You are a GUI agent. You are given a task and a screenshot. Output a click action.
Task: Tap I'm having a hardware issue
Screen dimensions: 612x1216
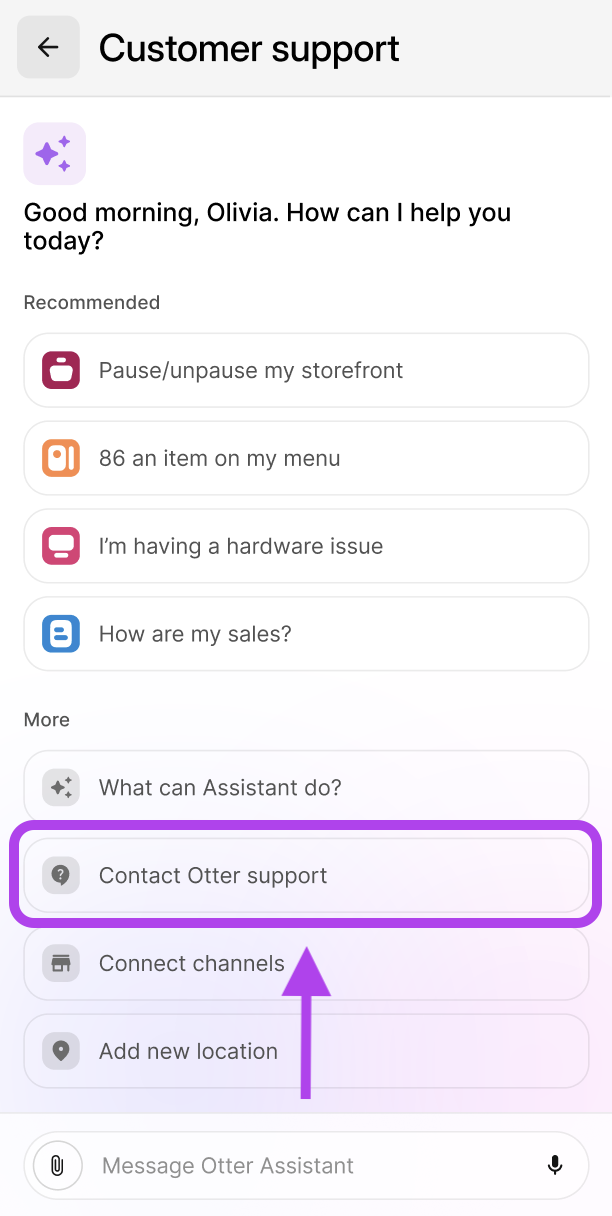click(x=306, y=546)
